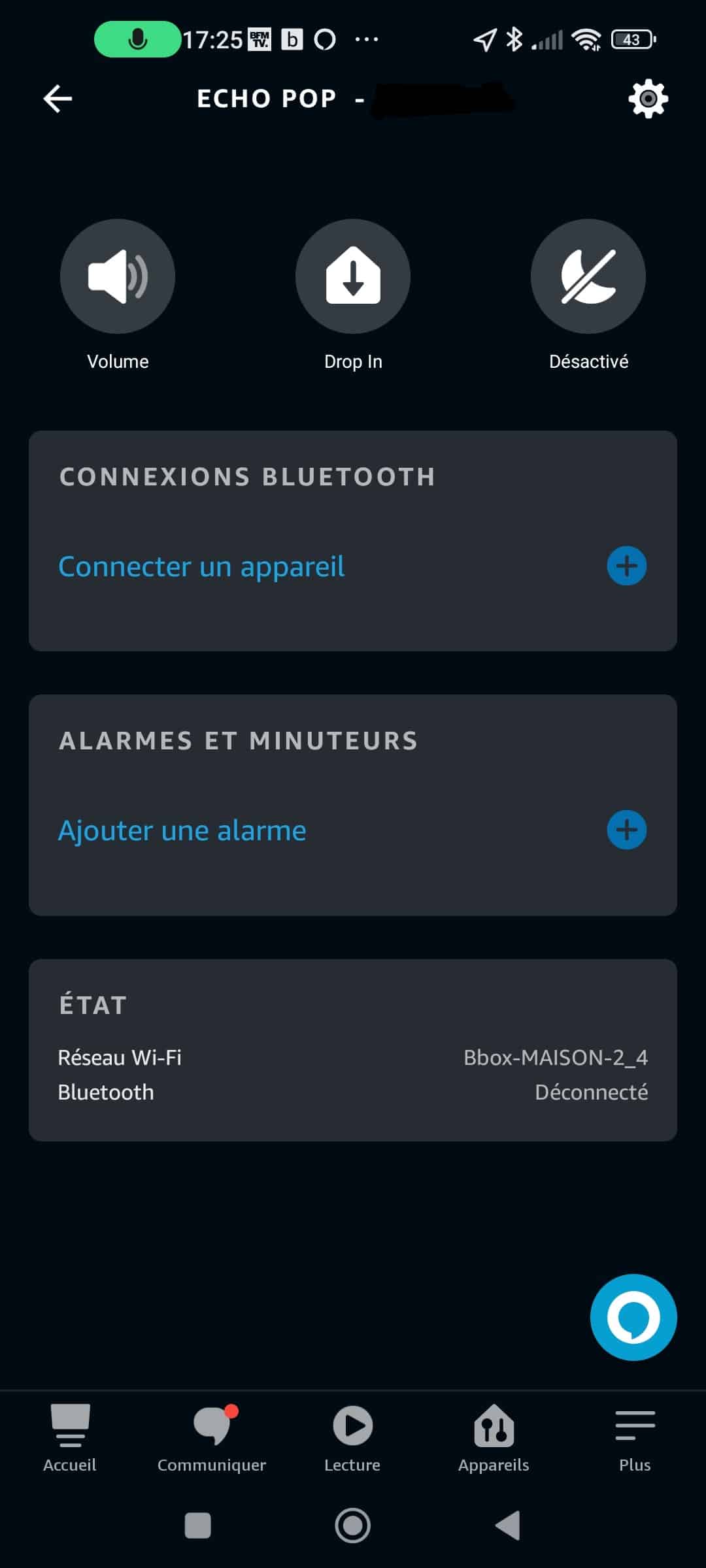Open the Plus menu tab

(x=635, y=1439)
